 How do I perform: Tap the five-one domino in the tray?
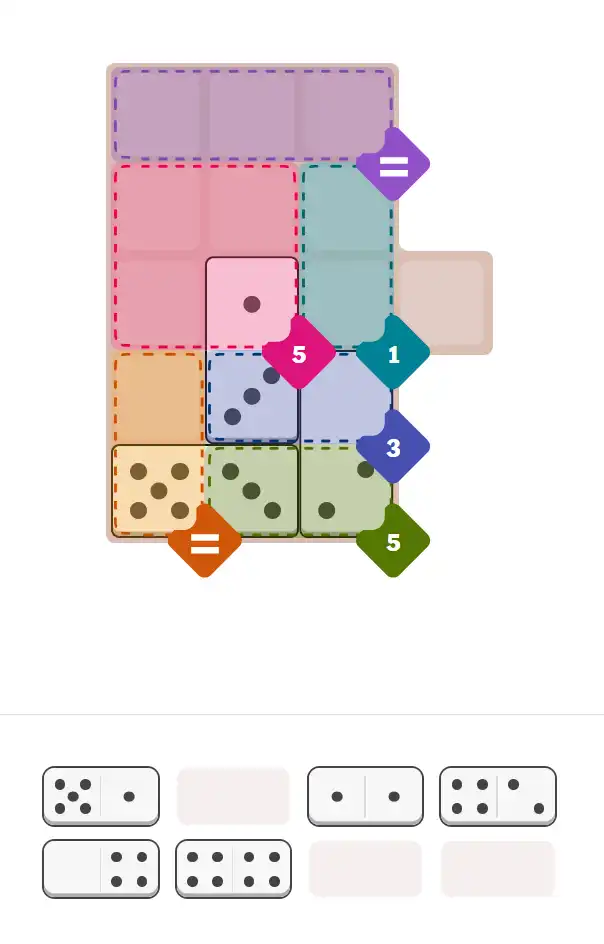[101, 796]
